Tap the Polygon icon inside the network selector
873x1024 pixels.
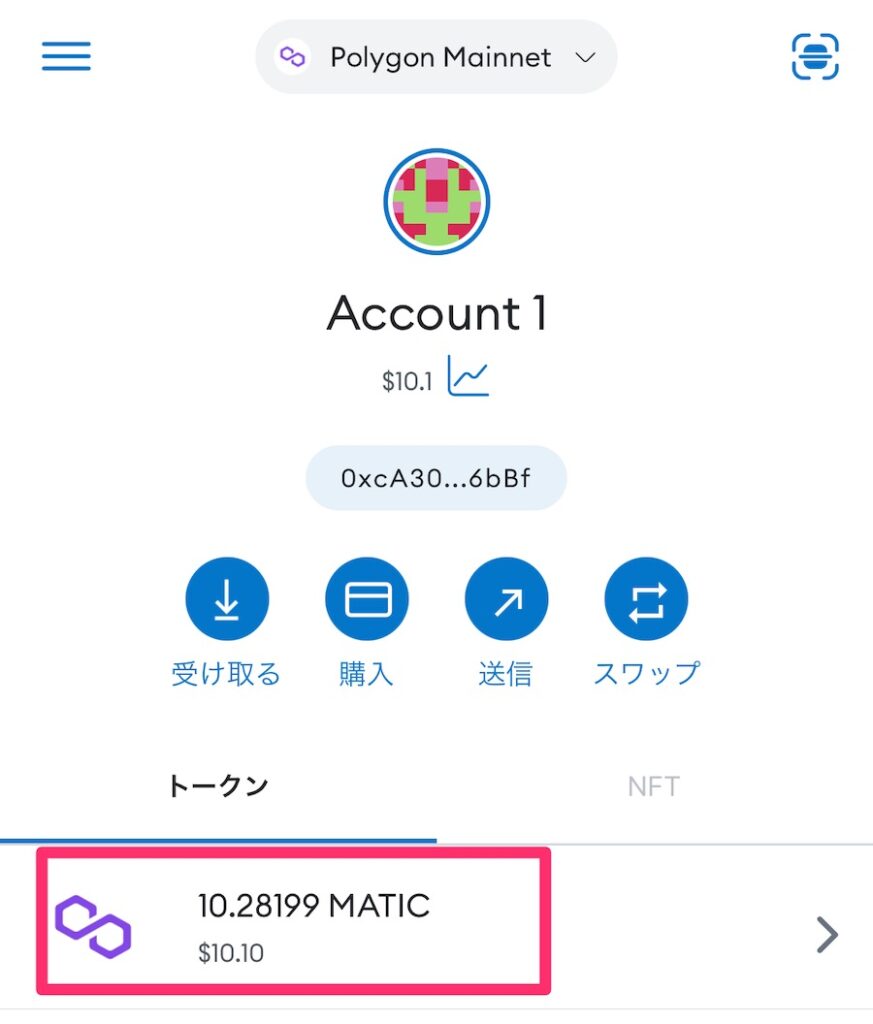click(x=291, y=57)
